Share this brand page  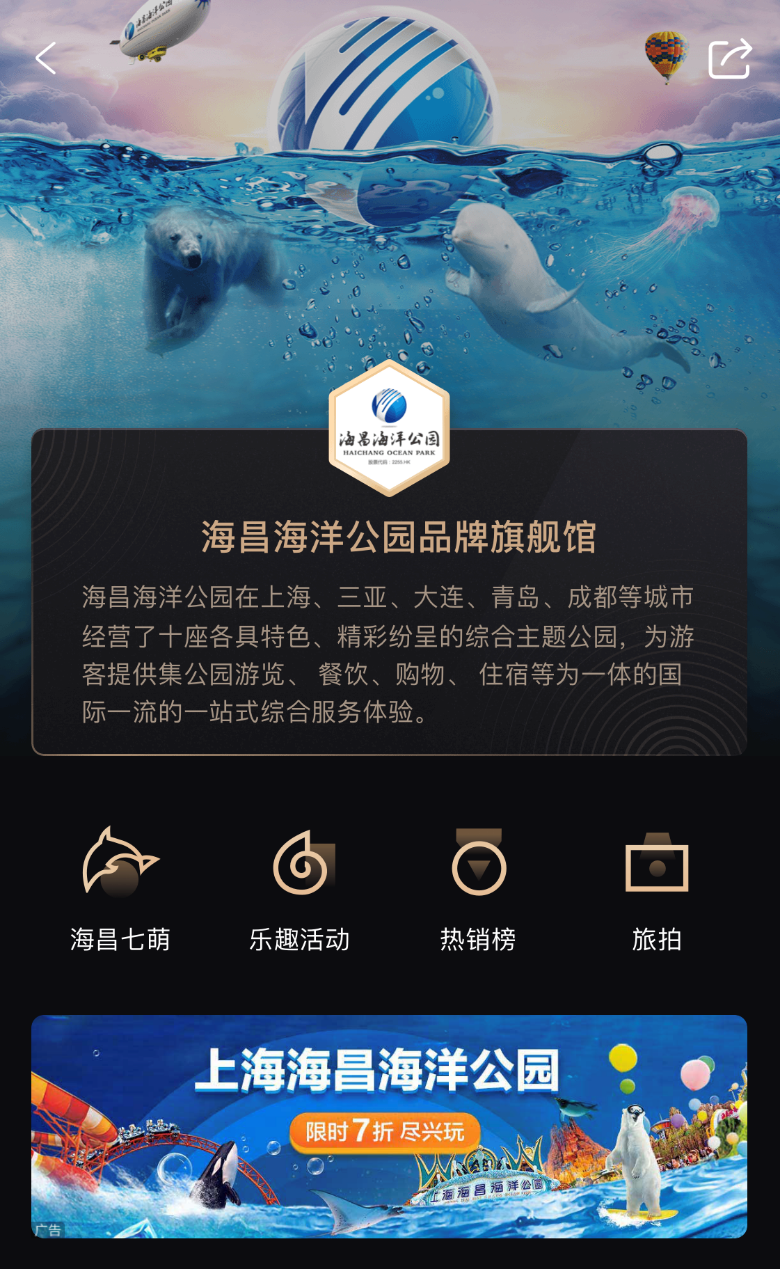pyautogui.click(x=729, y=58)
